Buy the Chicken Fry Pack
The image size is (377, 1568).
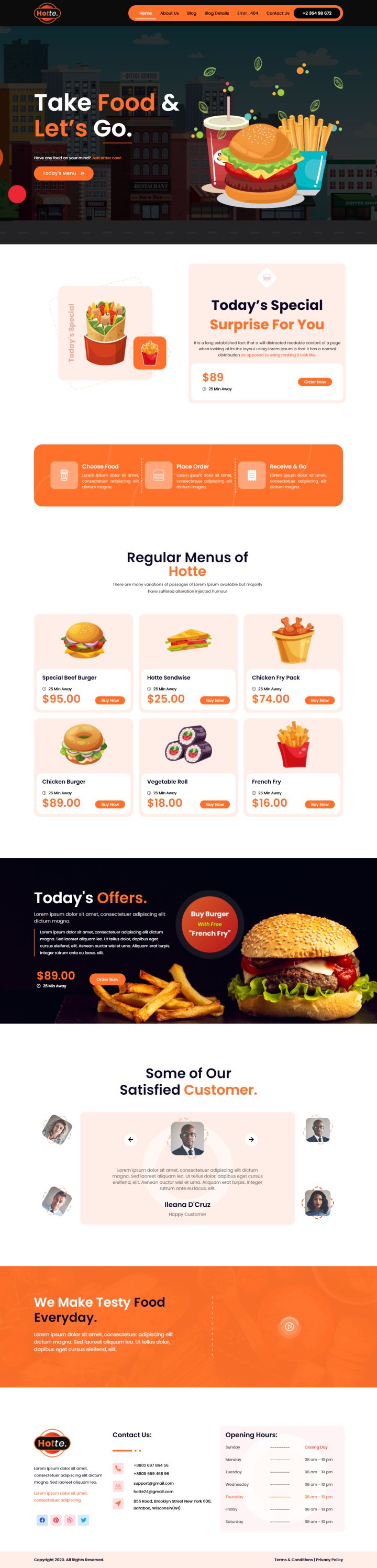[x=320, y=700]
